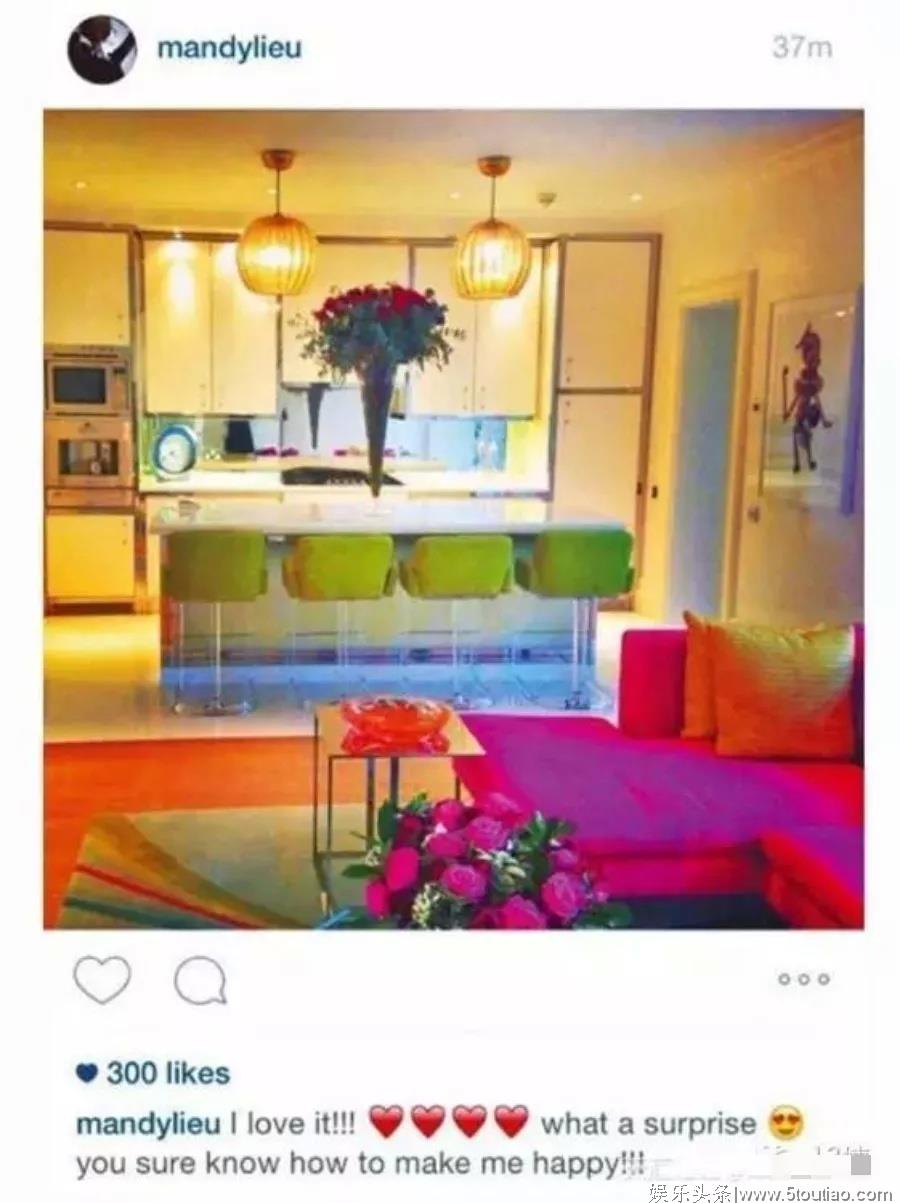Like mandylieu's post with the heart icon
Image resolution: width=900 pixels, height=1203 pixels.
102,979
